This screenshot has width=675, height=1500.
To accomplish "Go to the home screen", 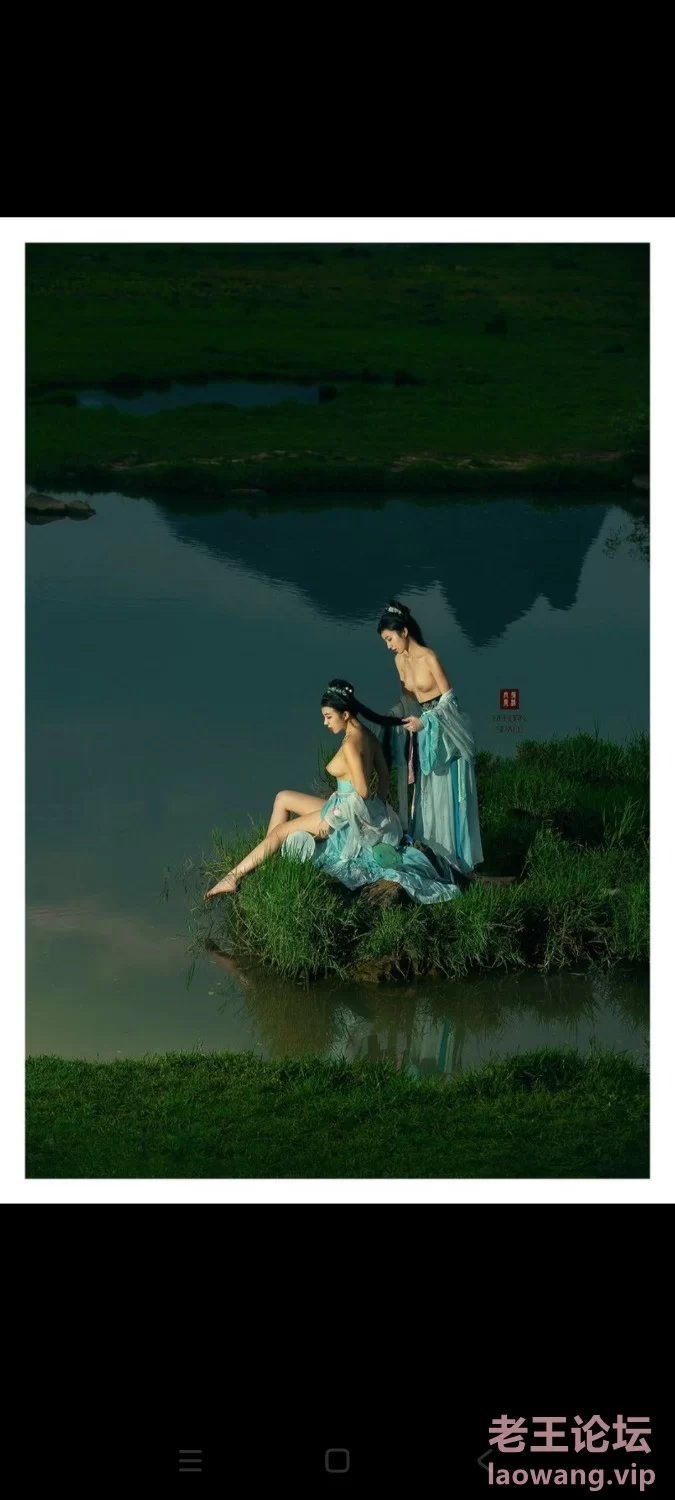I will 337,1461.
